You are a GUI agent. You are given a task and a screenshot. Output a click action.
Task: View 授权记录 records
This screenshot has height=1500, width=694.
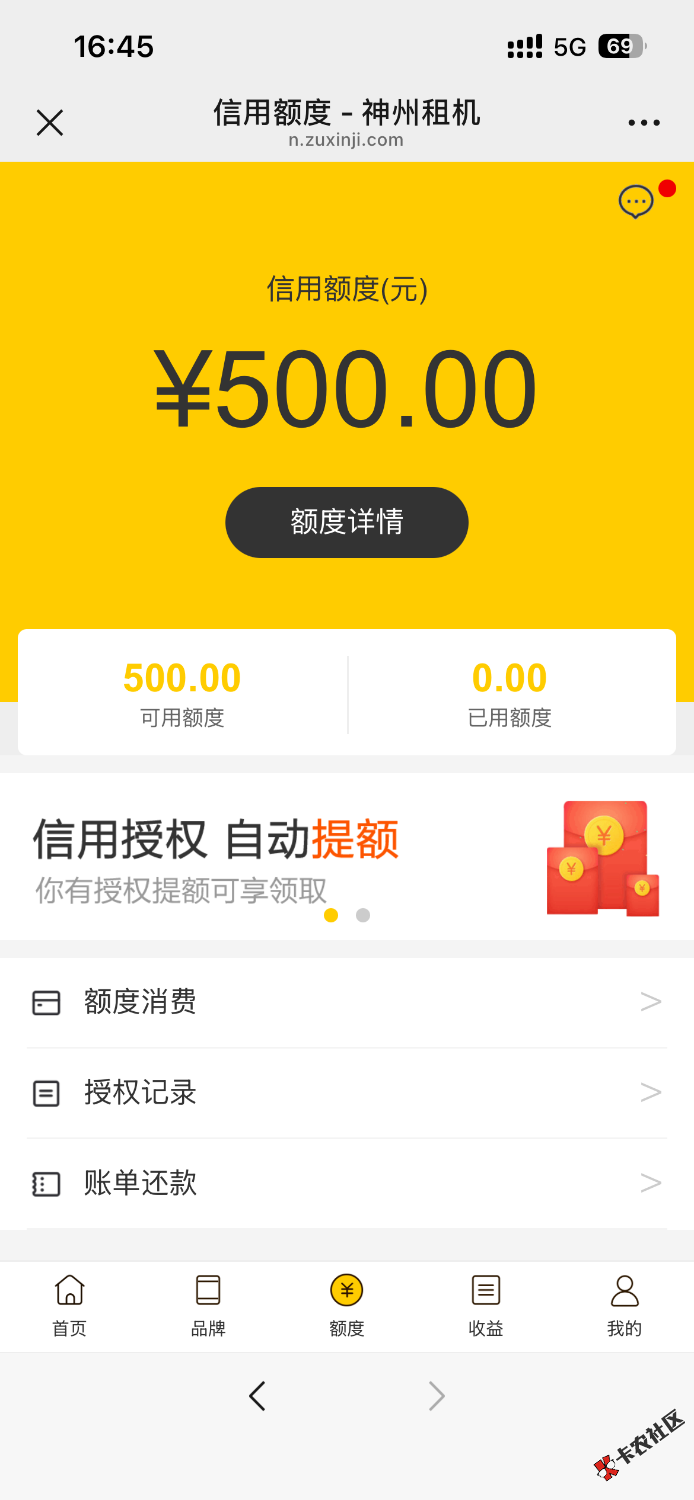[x=347, y=1093]
